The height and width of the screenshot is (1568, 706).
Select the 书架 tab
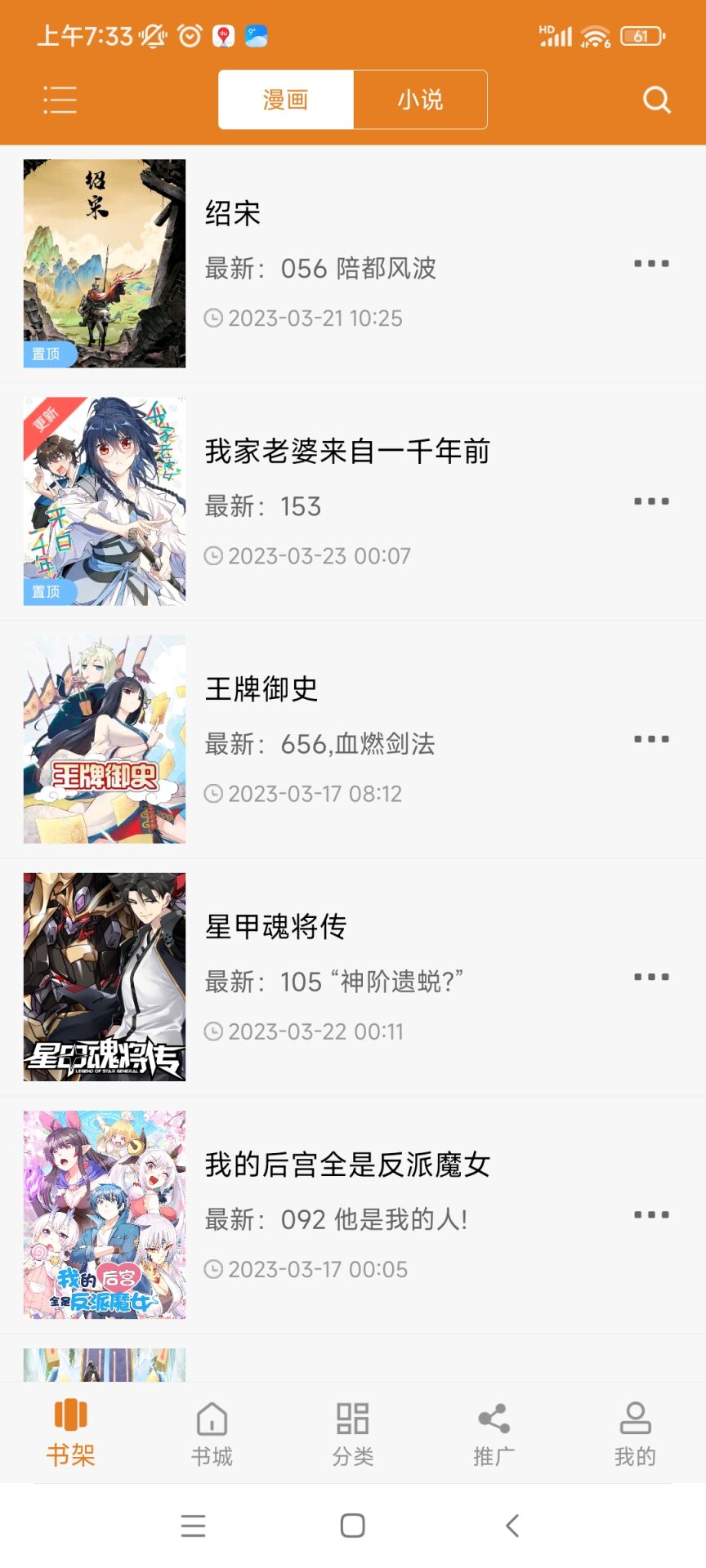click(x=70, y=1434)
